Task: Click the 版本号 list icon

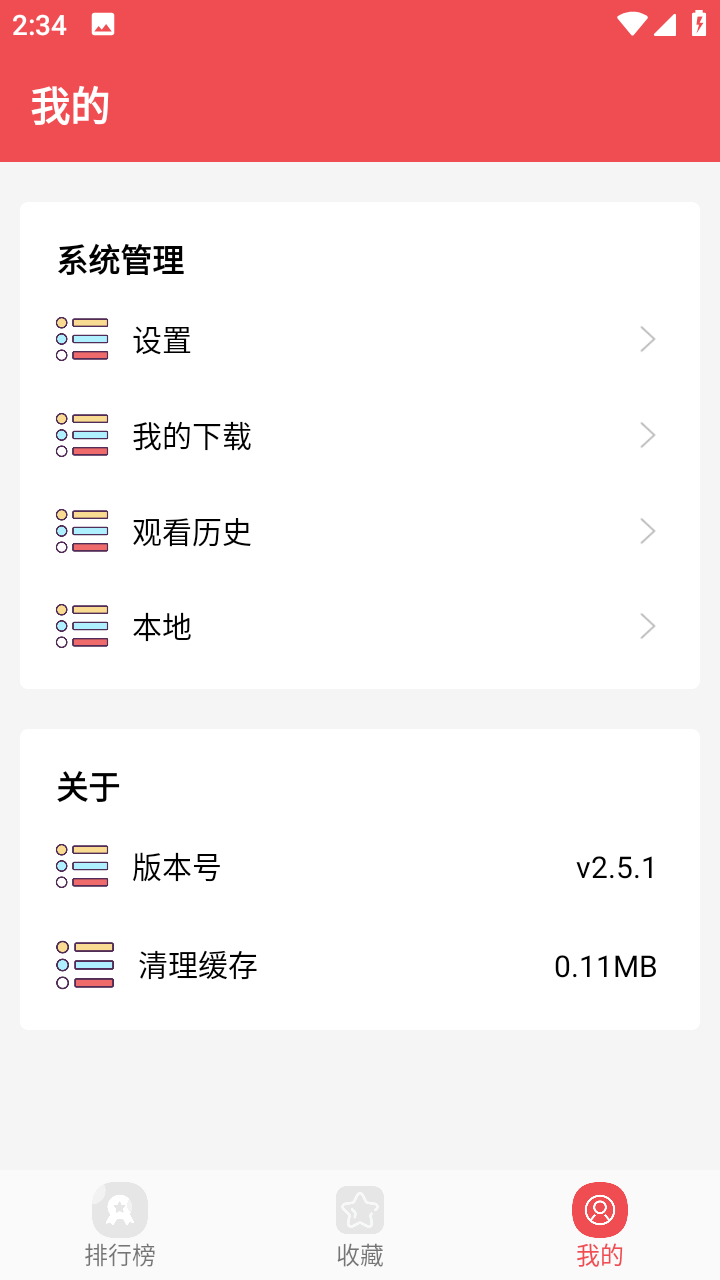Action: pyautogui.click(x=83, y=867)
